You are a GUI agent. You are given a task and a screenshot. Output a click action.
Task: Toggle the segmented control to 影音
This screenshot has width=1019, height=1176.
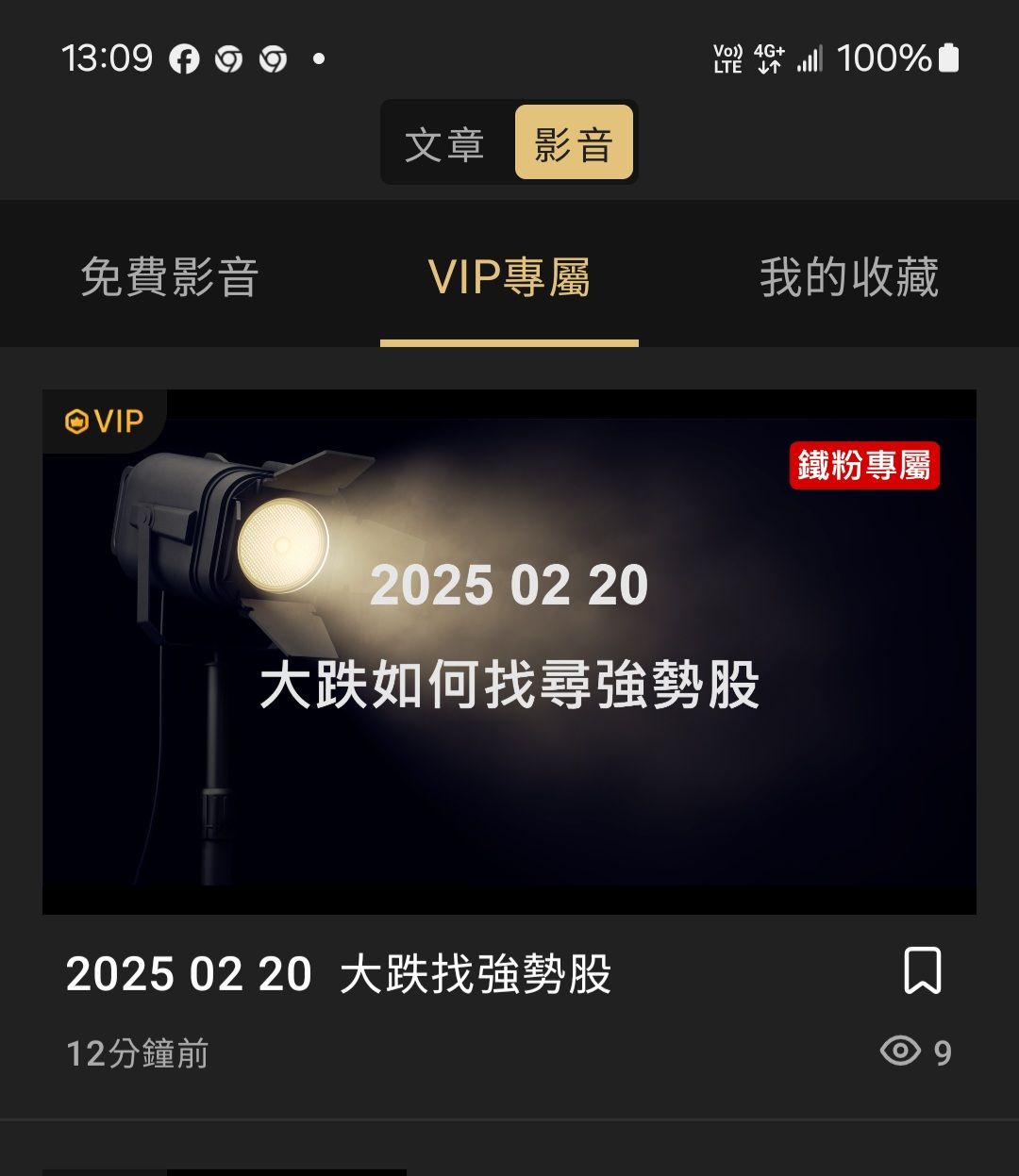[573, 142]
